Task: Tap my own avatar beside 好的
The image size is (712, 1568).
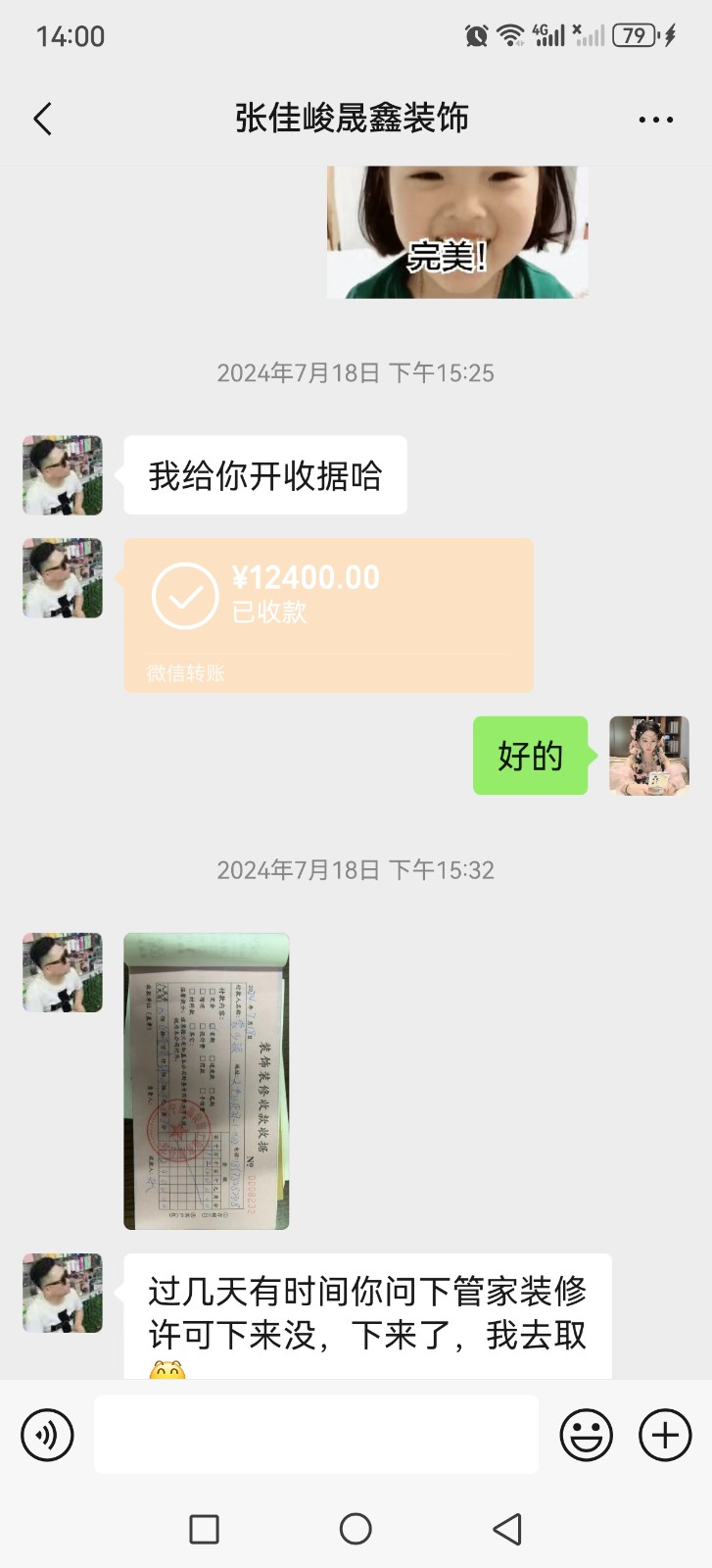Action: click(x=649, y=755)
